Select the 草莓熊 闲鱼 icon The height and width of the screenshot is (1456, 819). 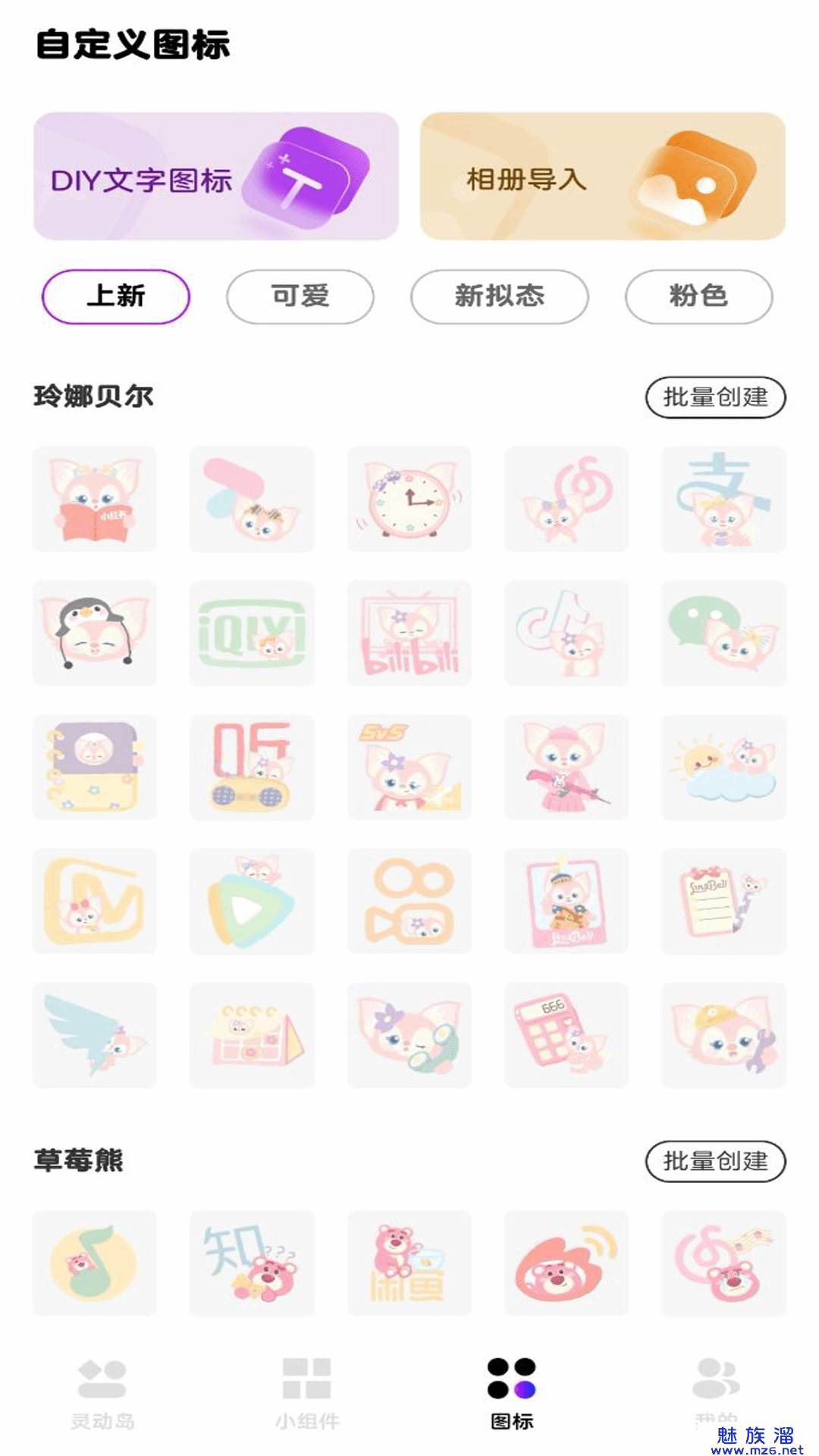(409, 1263)
